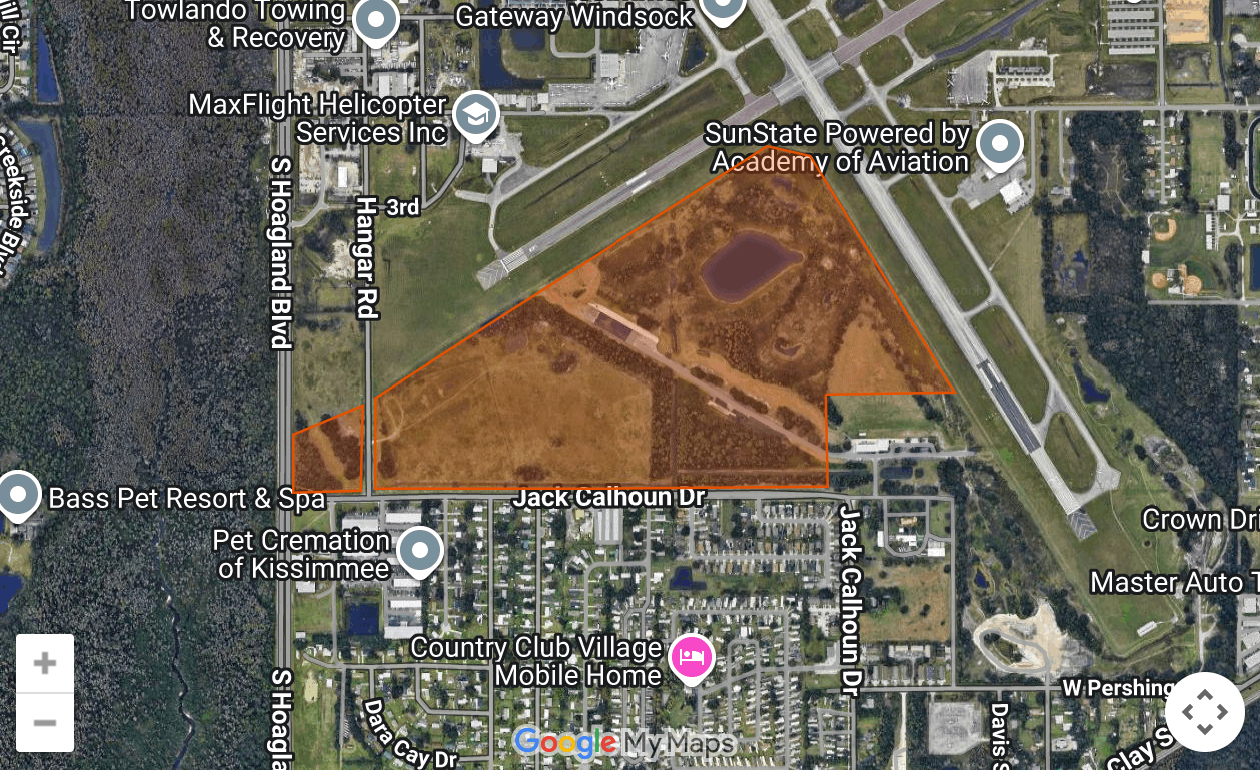Select the Bass Pet Resort & Spa marker
The width and height of the screenshot is (1260, 770).
(x=18, y=494)
